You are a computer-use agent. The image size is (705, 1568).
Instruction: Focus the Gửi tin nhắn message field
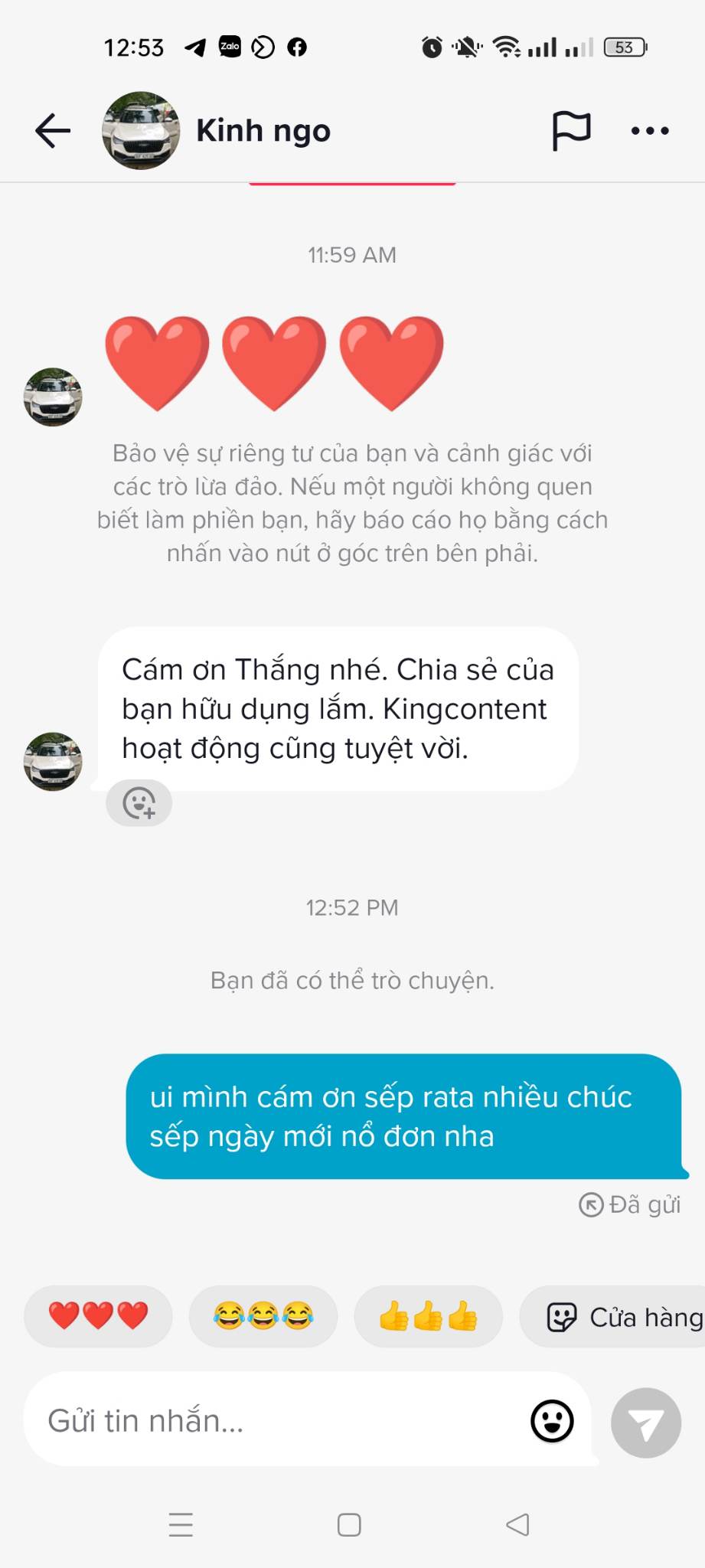coord(276,1421)
